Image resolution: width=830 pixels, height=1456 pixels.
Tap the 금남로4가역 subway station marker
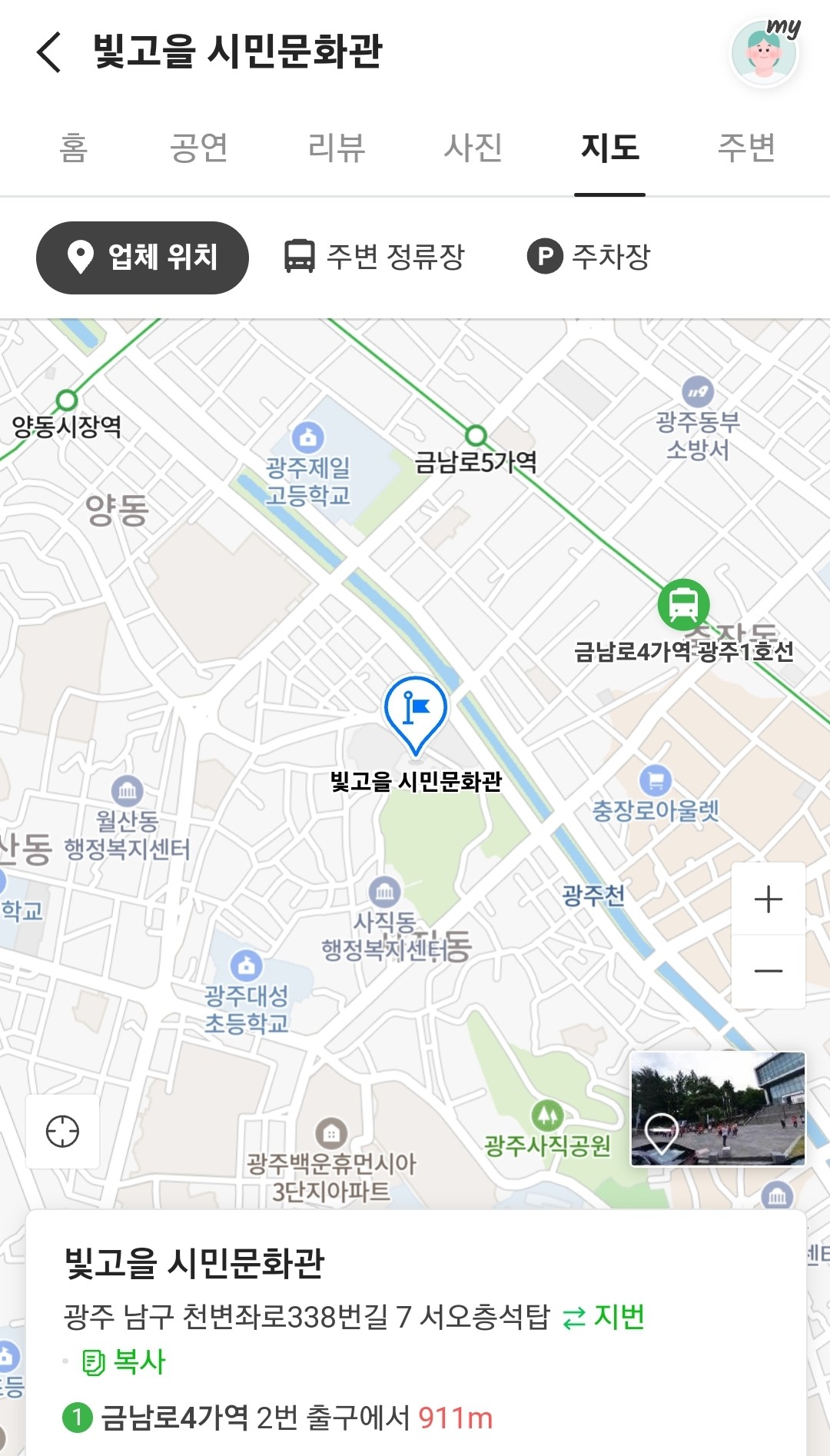[x=683, y=605]
